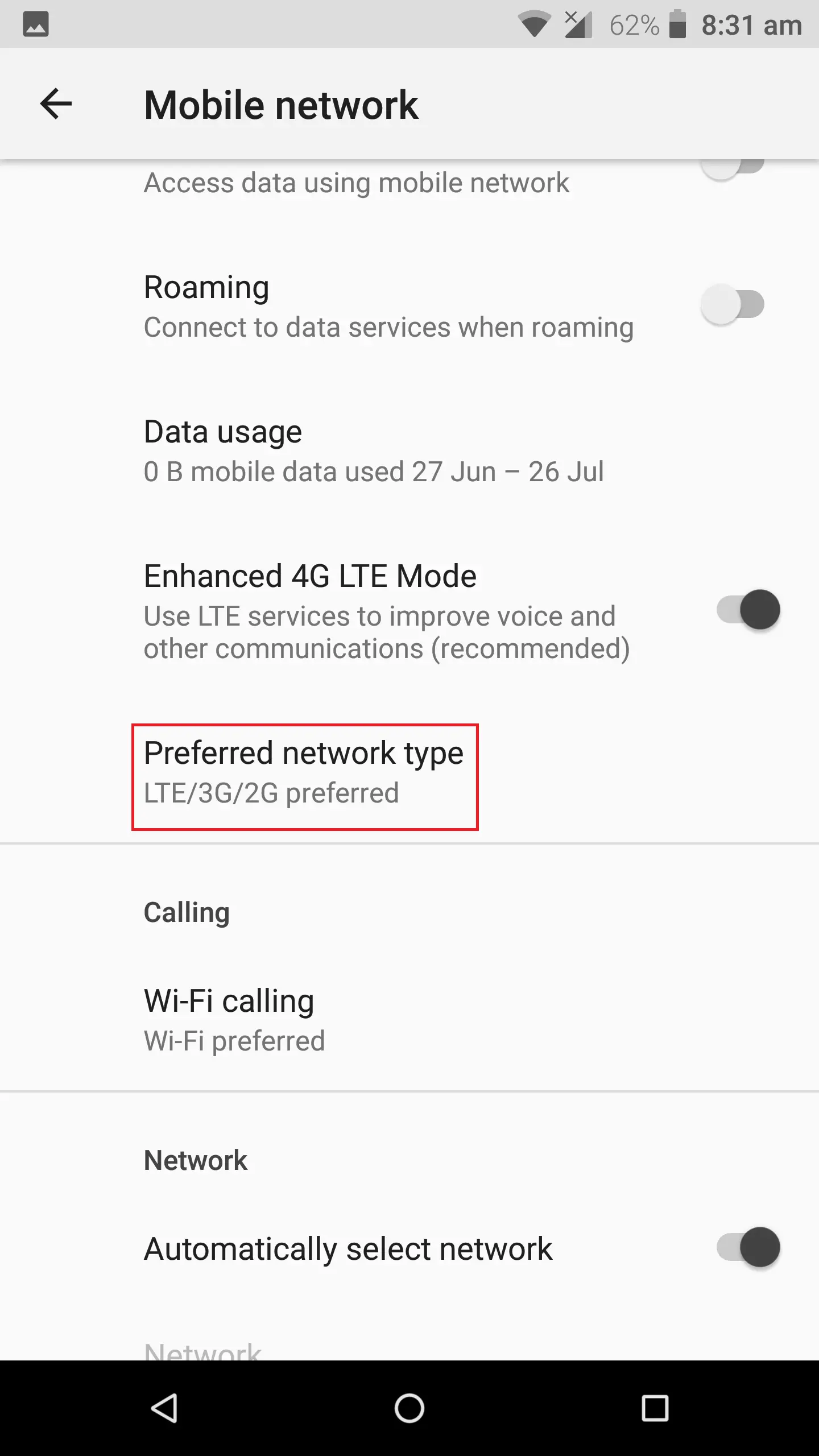This screenshot has width=819, height=1456.
Task: Open the recent apps overview
Action: (655, 1408)
